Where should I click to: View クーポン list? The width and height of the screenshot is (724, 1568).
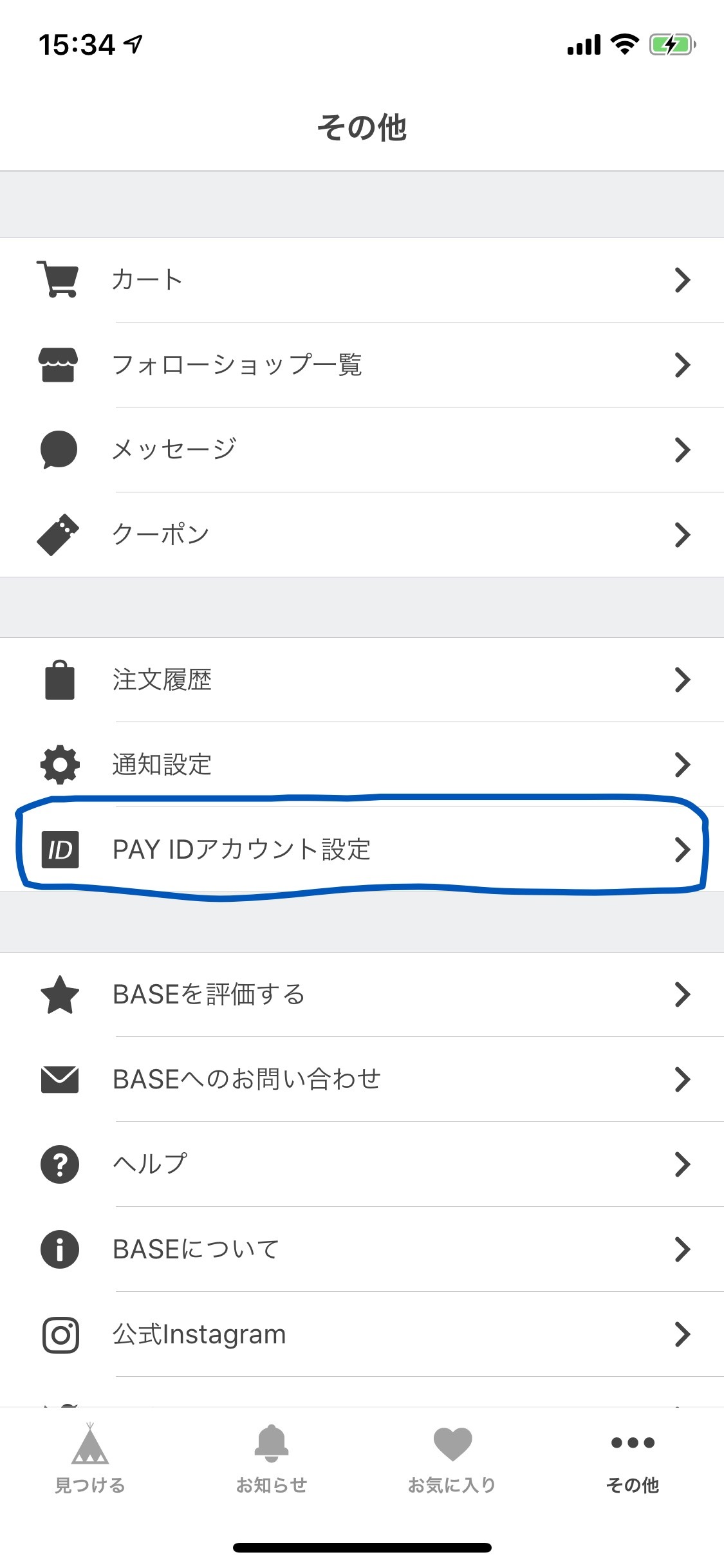pos(362,535)
